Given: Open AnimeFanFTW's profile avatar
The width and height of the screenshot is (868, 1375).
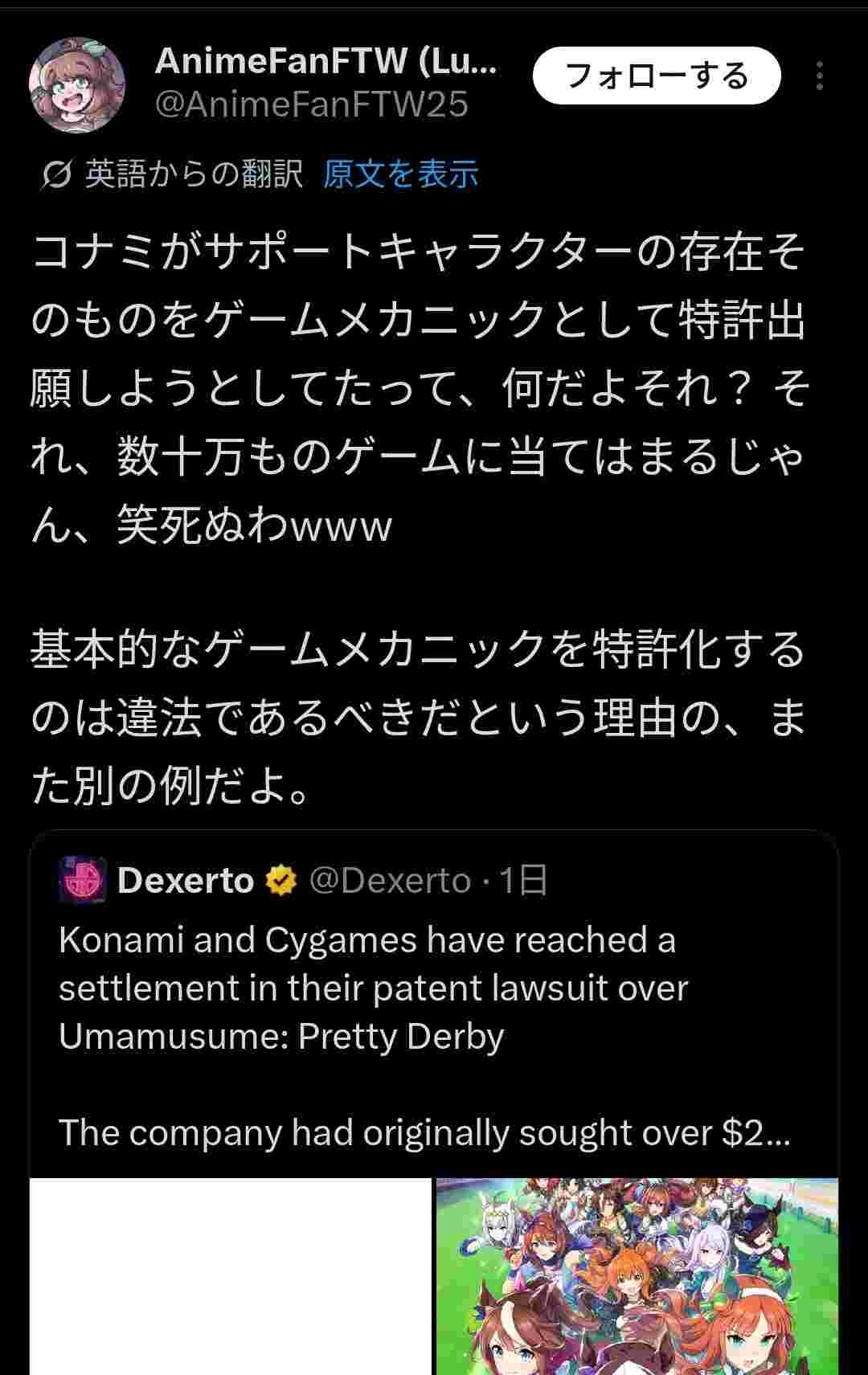Looking at the screenshot, I should pyautogui.click(x=77, y=84).
